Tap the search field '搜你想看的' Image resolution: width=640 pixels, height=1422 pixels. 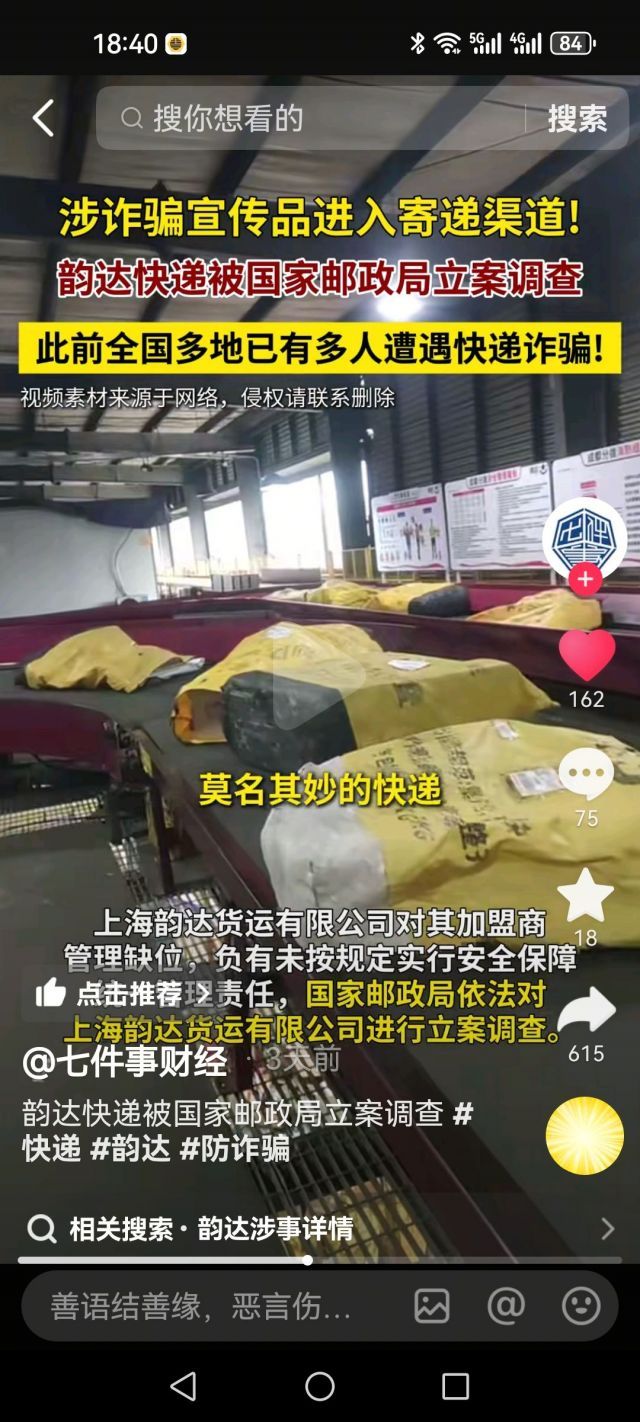(320, 118)
